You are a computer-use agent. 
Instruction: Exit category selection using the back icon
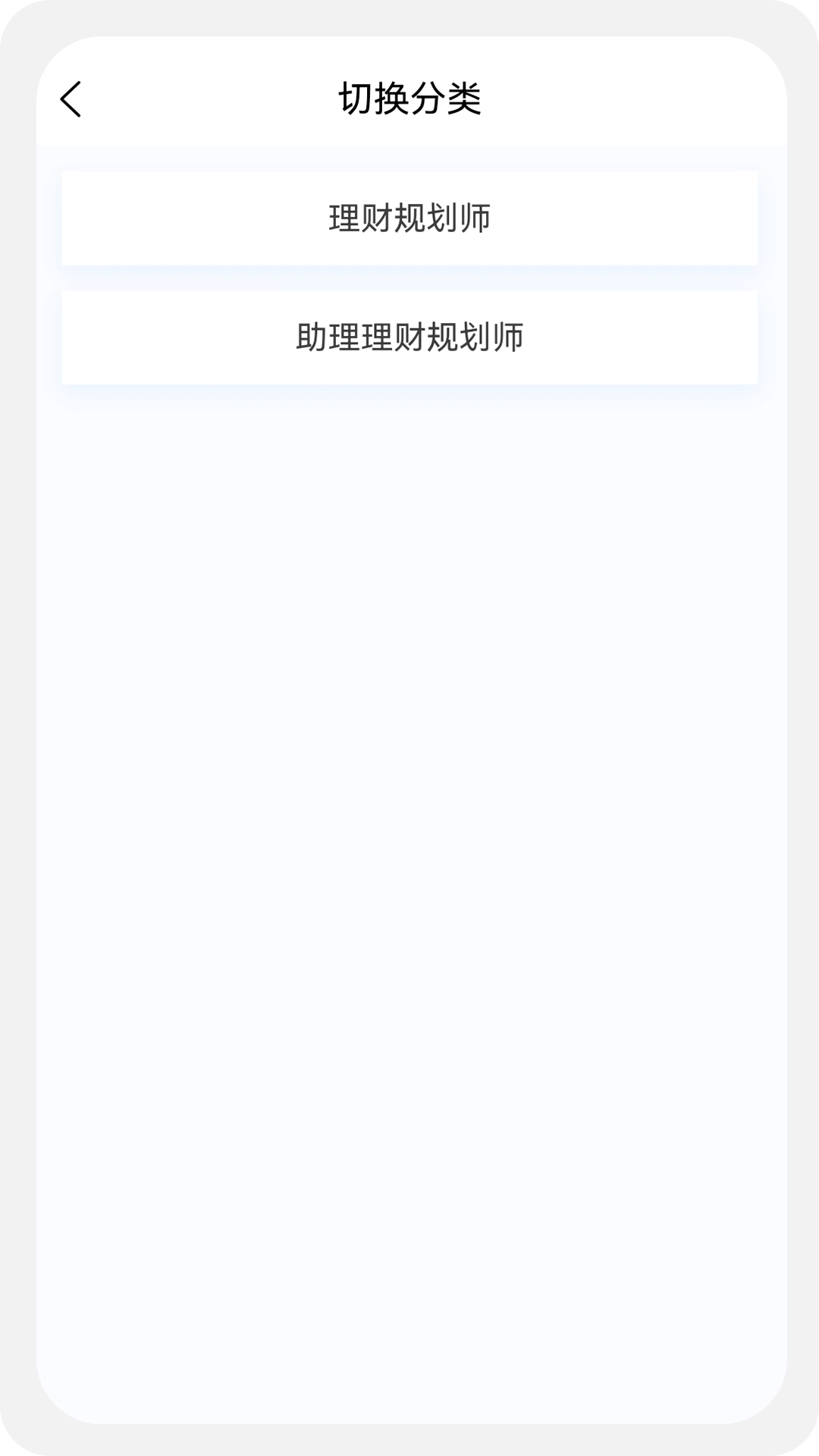coord(71,99)
